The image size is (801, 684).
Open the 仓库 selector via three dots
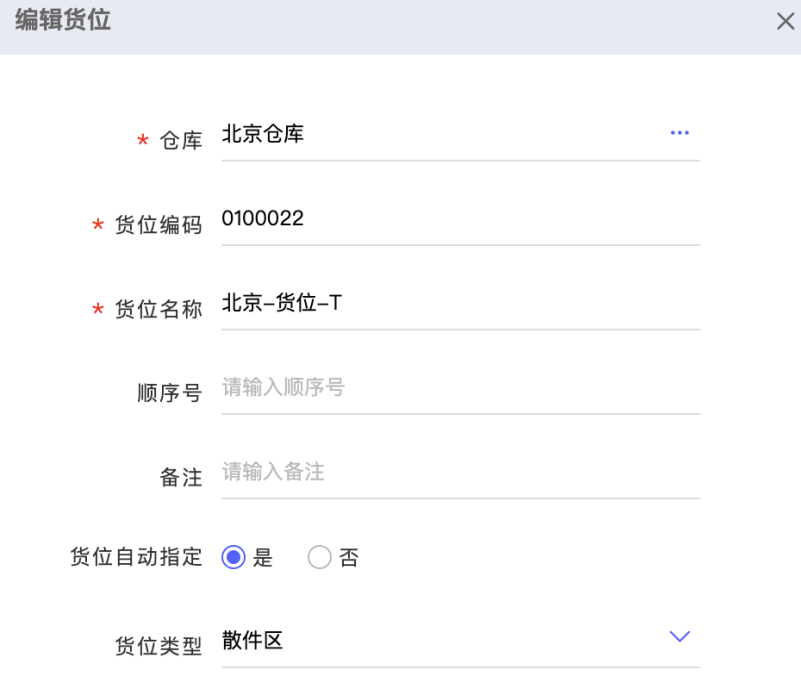(x=680, y=133)
